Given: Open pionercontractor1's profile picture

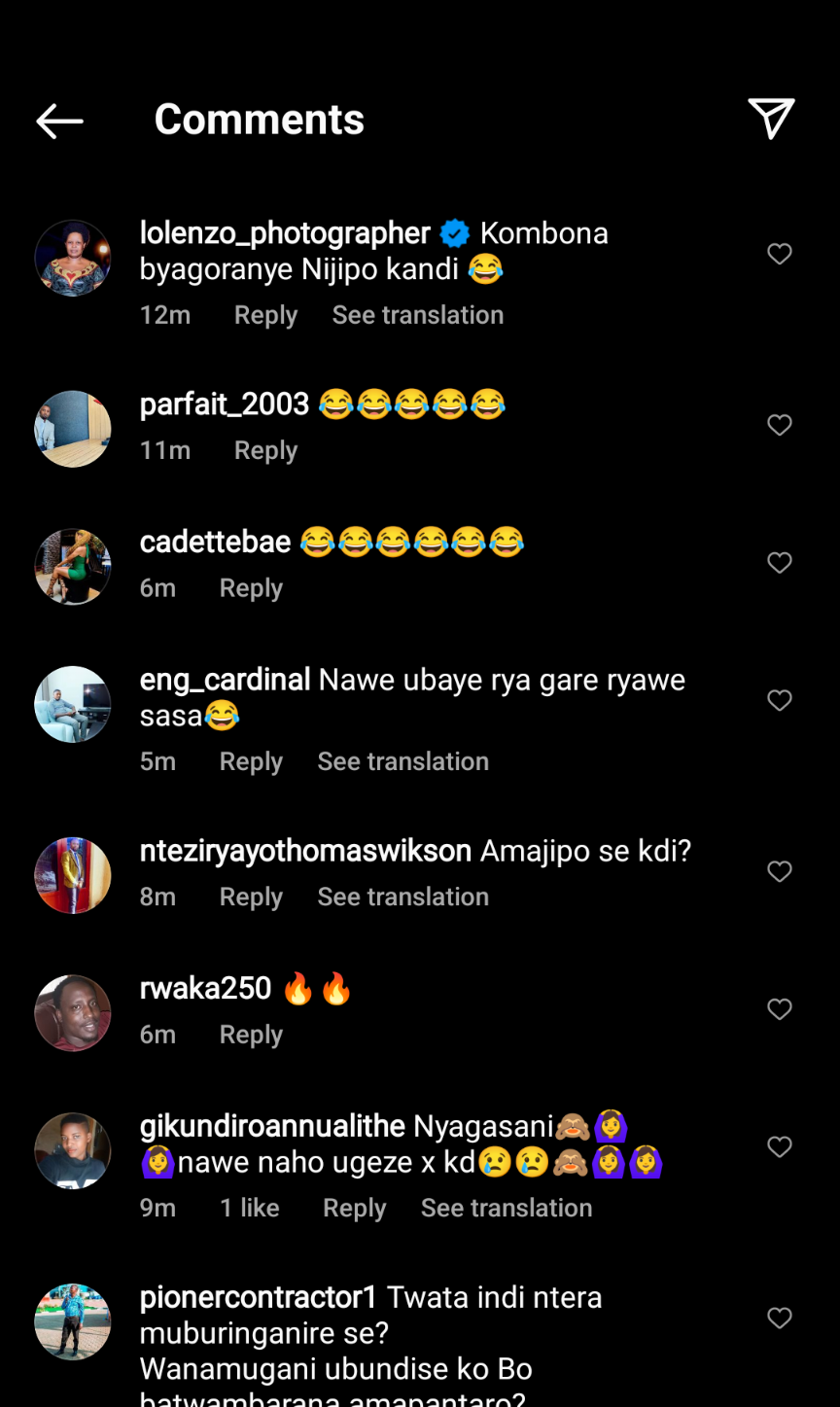Looking at the screenshot, I should click(x=73, y=1320).
